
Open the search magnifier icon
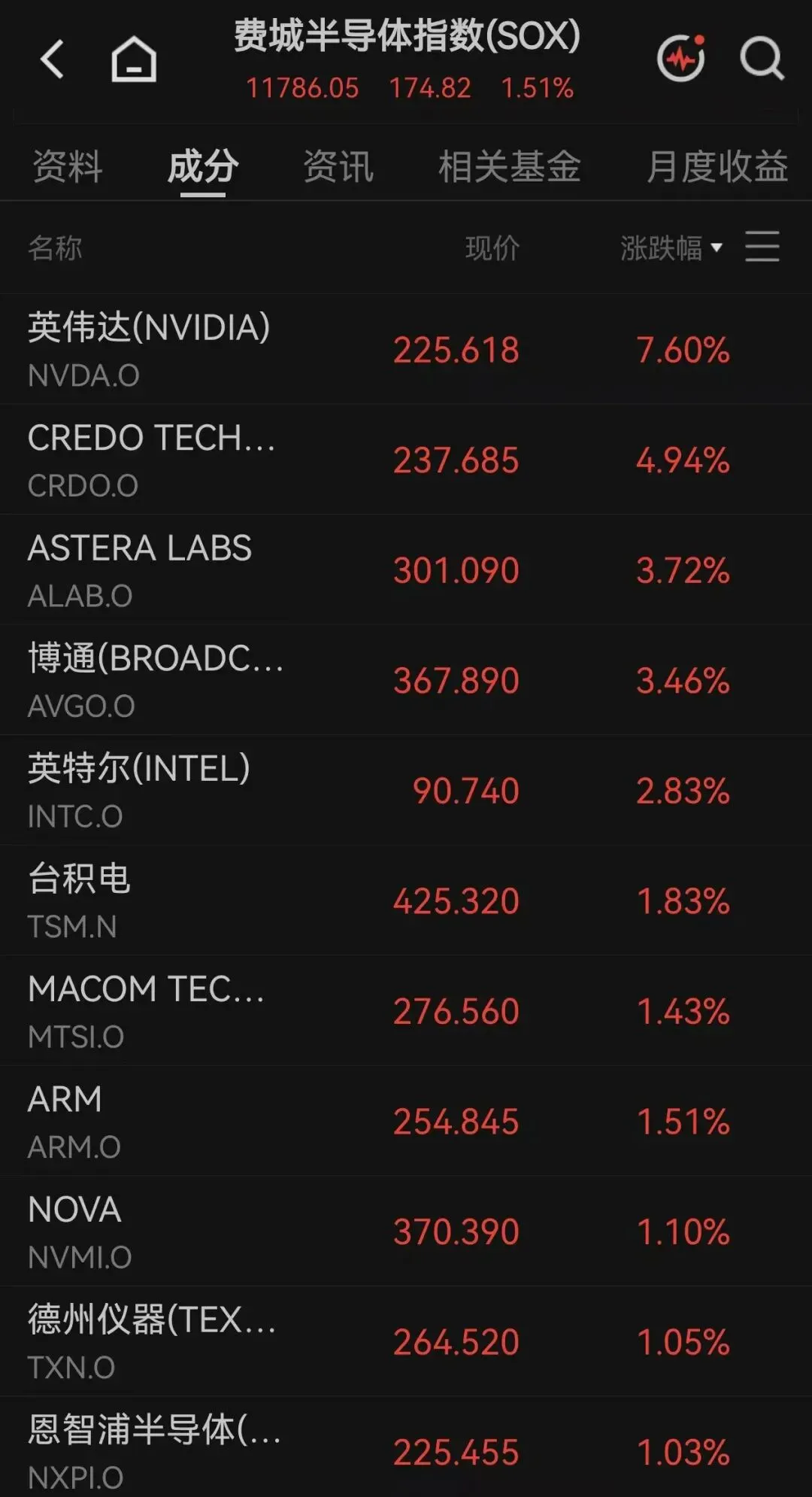tap(762, 59)
